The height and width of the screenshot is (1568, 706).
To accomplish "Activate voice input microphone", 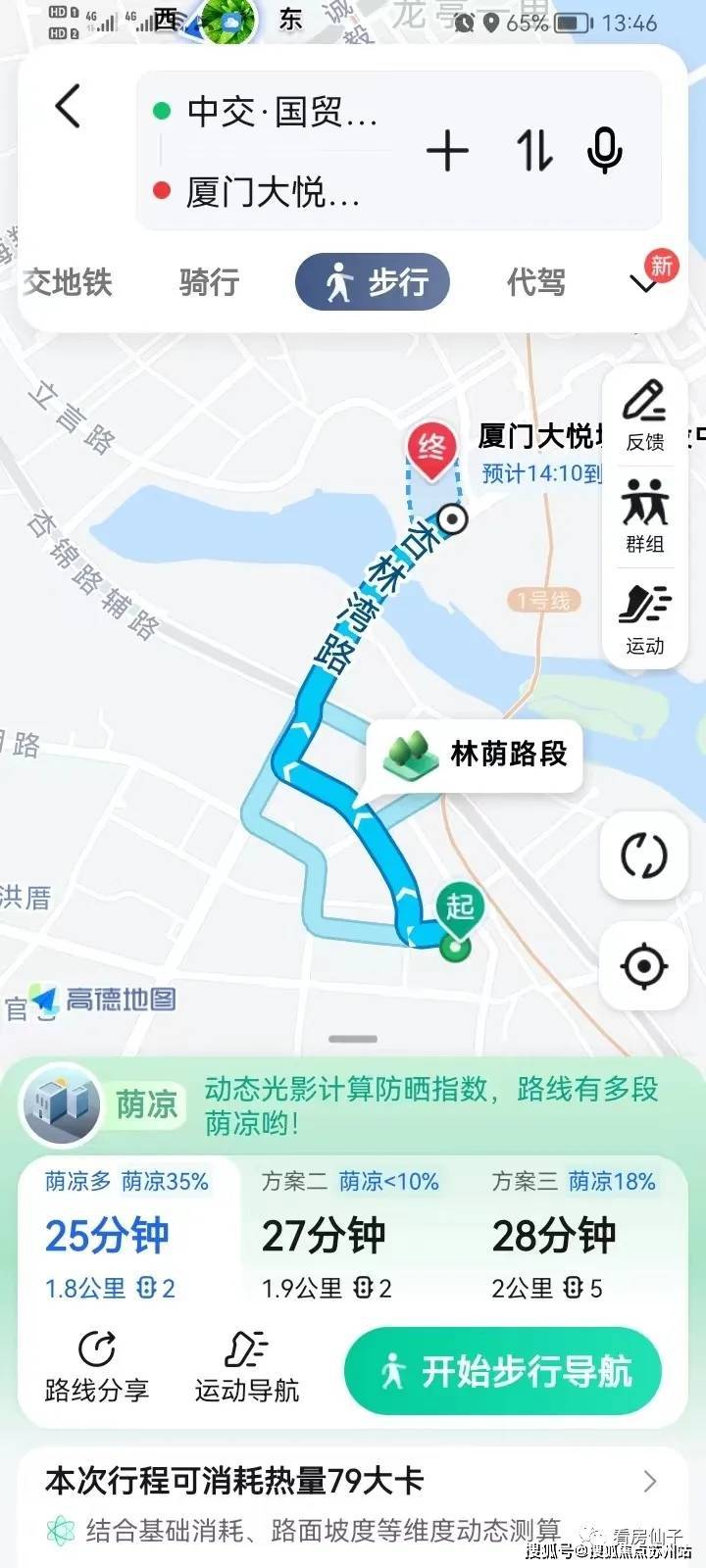I will pos(604,152).
